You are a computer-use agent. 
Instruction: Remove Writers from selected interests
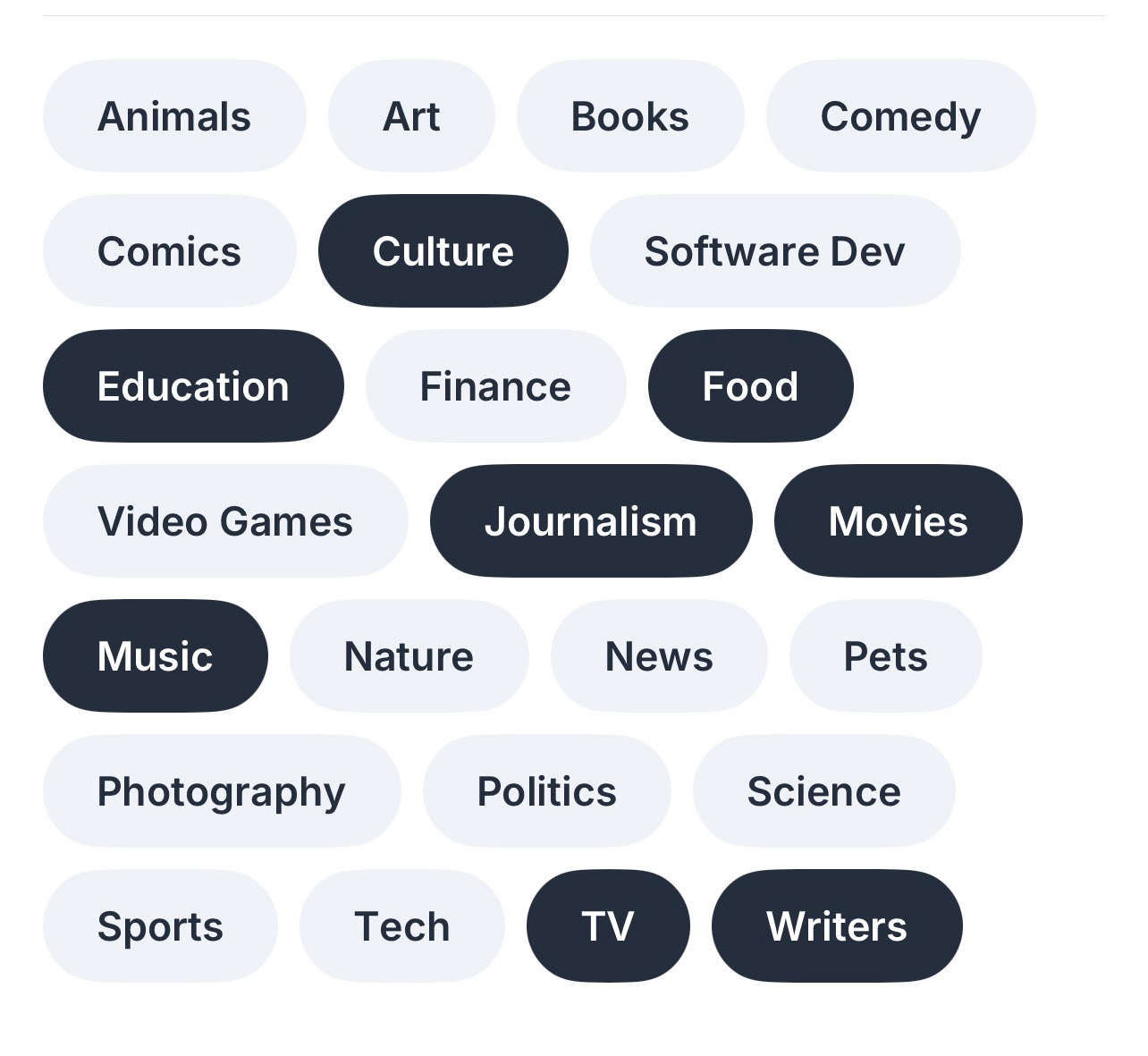[x=836, y=926]
